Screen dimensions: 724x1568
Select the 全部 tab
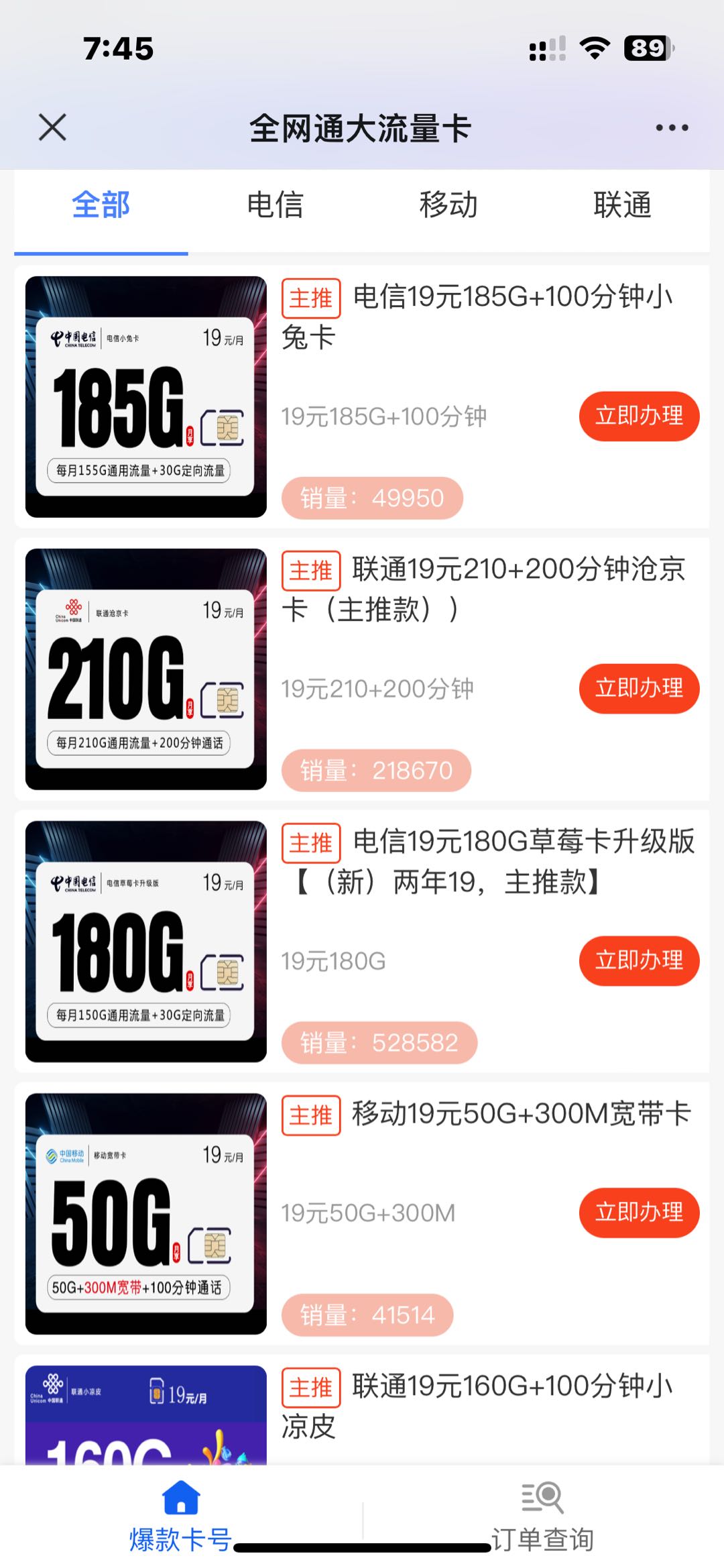(x=101, y=205)
